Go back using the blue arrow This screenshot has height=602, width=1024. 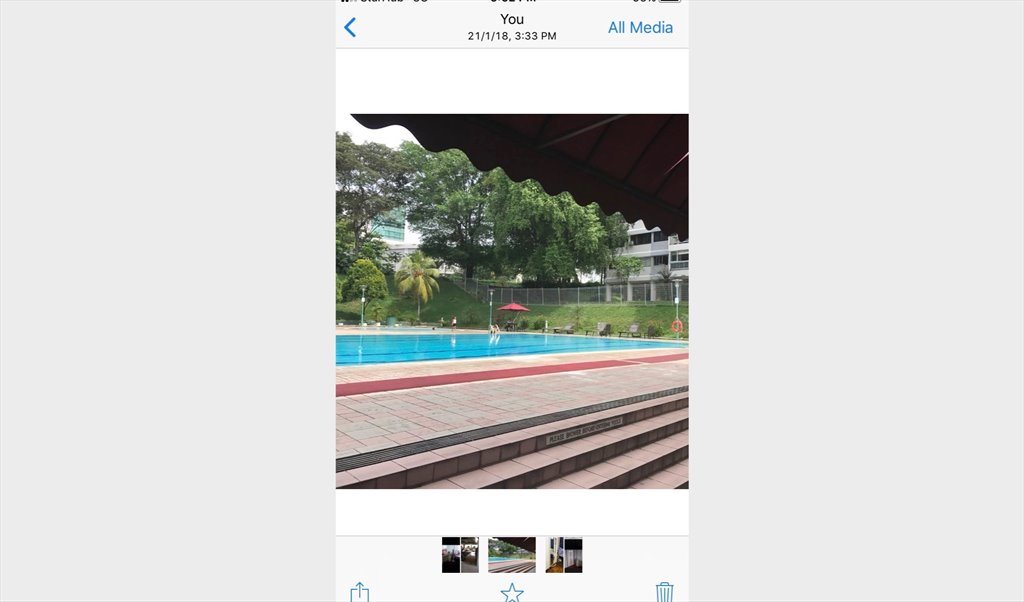pyautogui.click(x=350, y=27)
